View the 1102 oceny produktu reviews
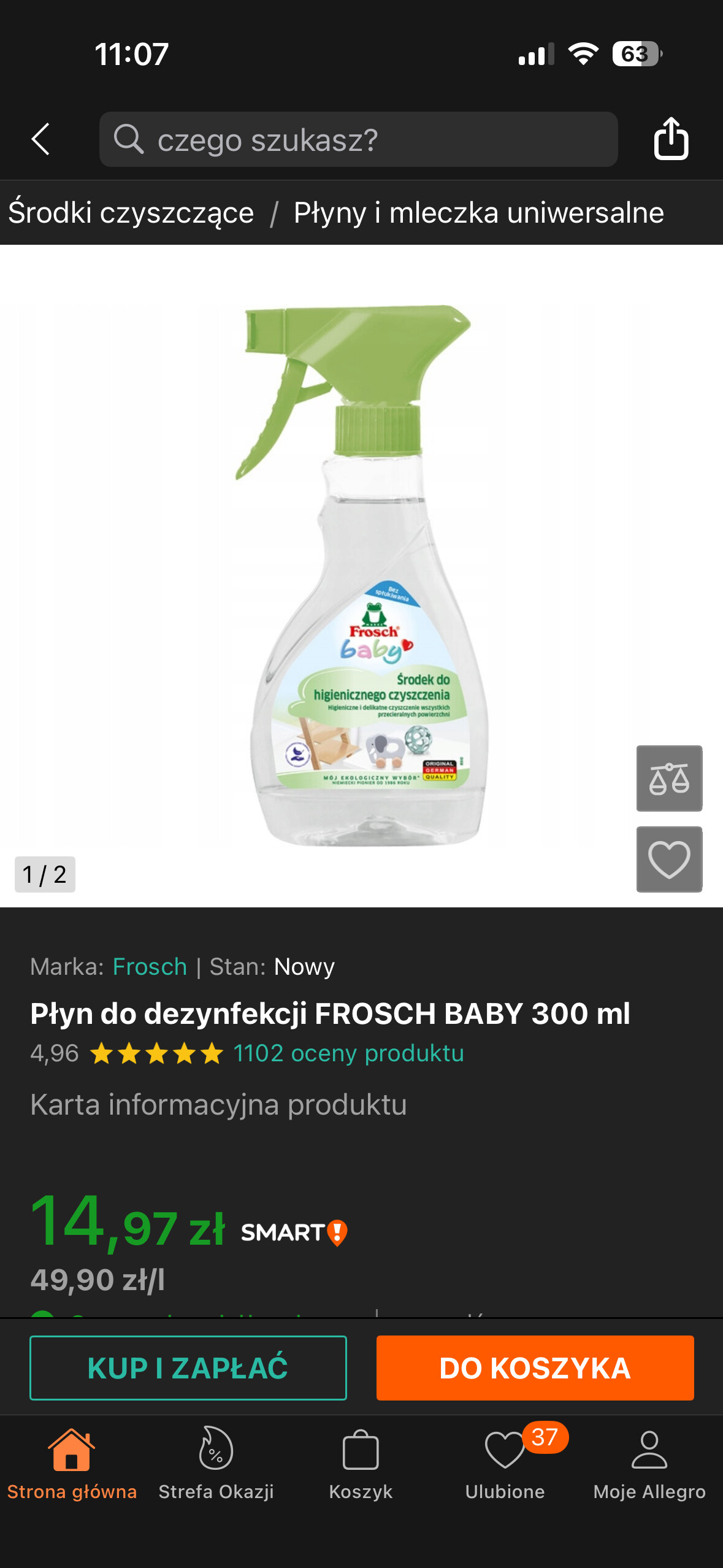The image size is (723, 1568). (x=348, y=1053)
